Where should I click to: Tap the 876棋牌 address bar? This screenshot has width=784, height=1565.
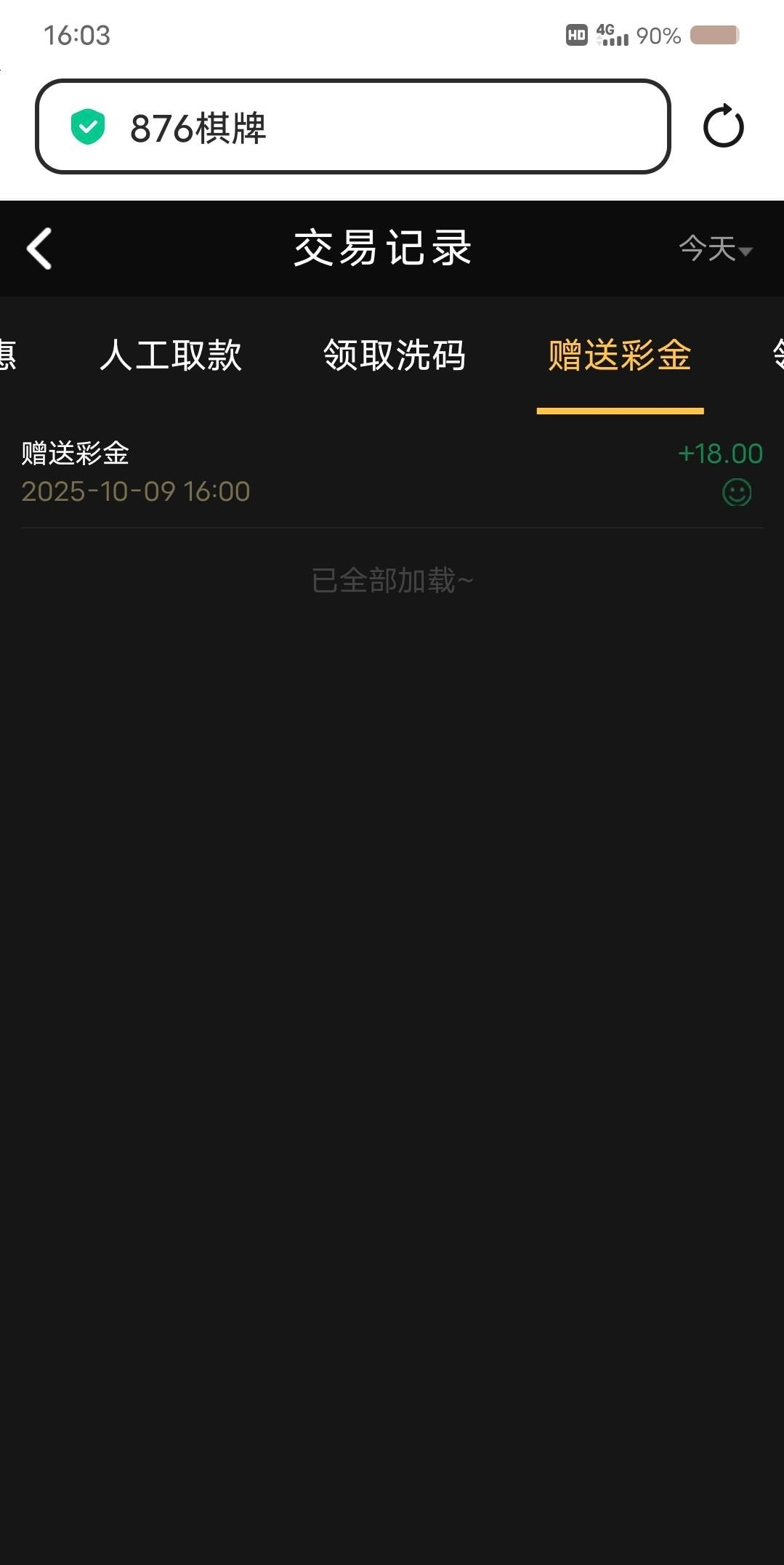click(352, 127)
